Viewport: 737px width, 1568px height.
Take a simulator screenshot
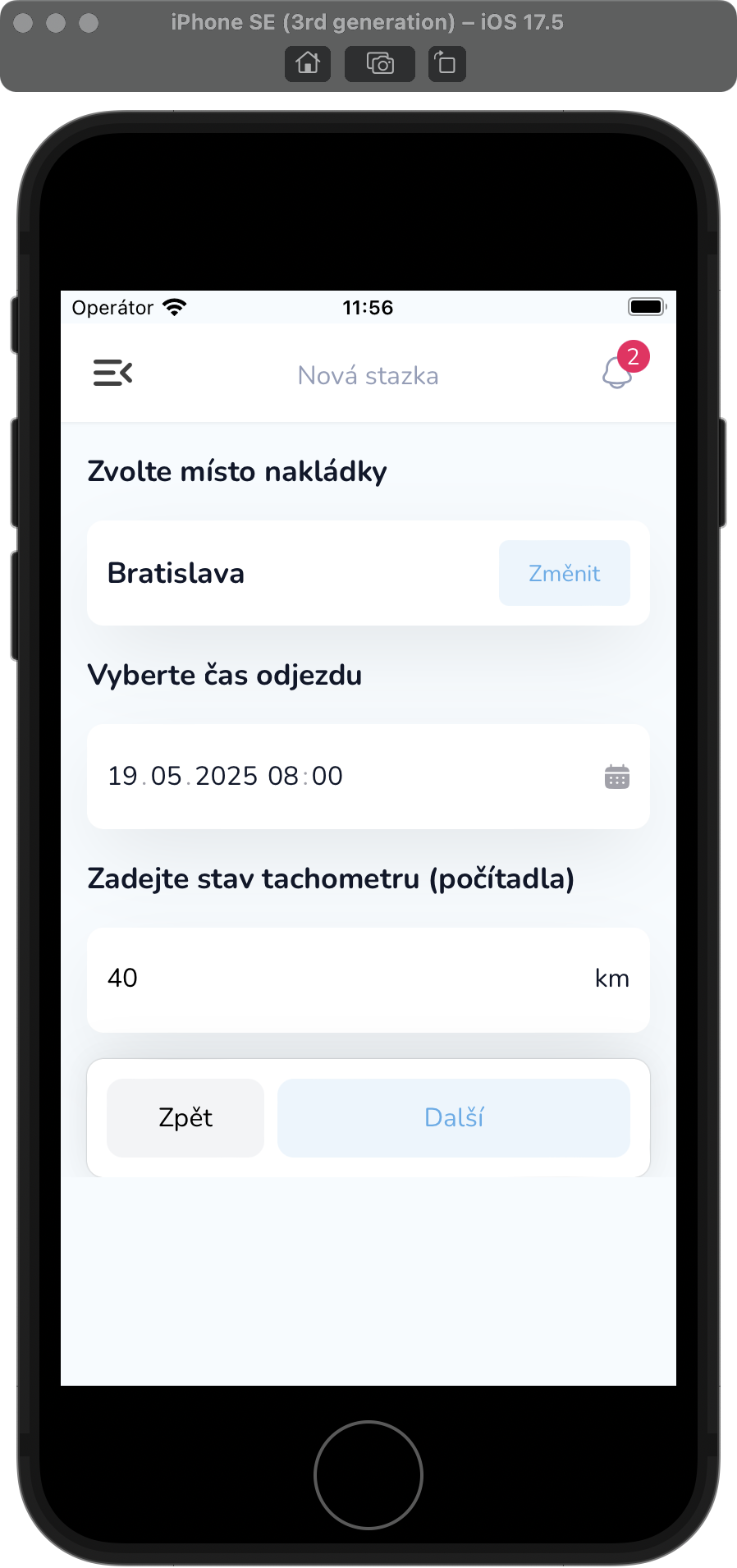tap(380, 63)
